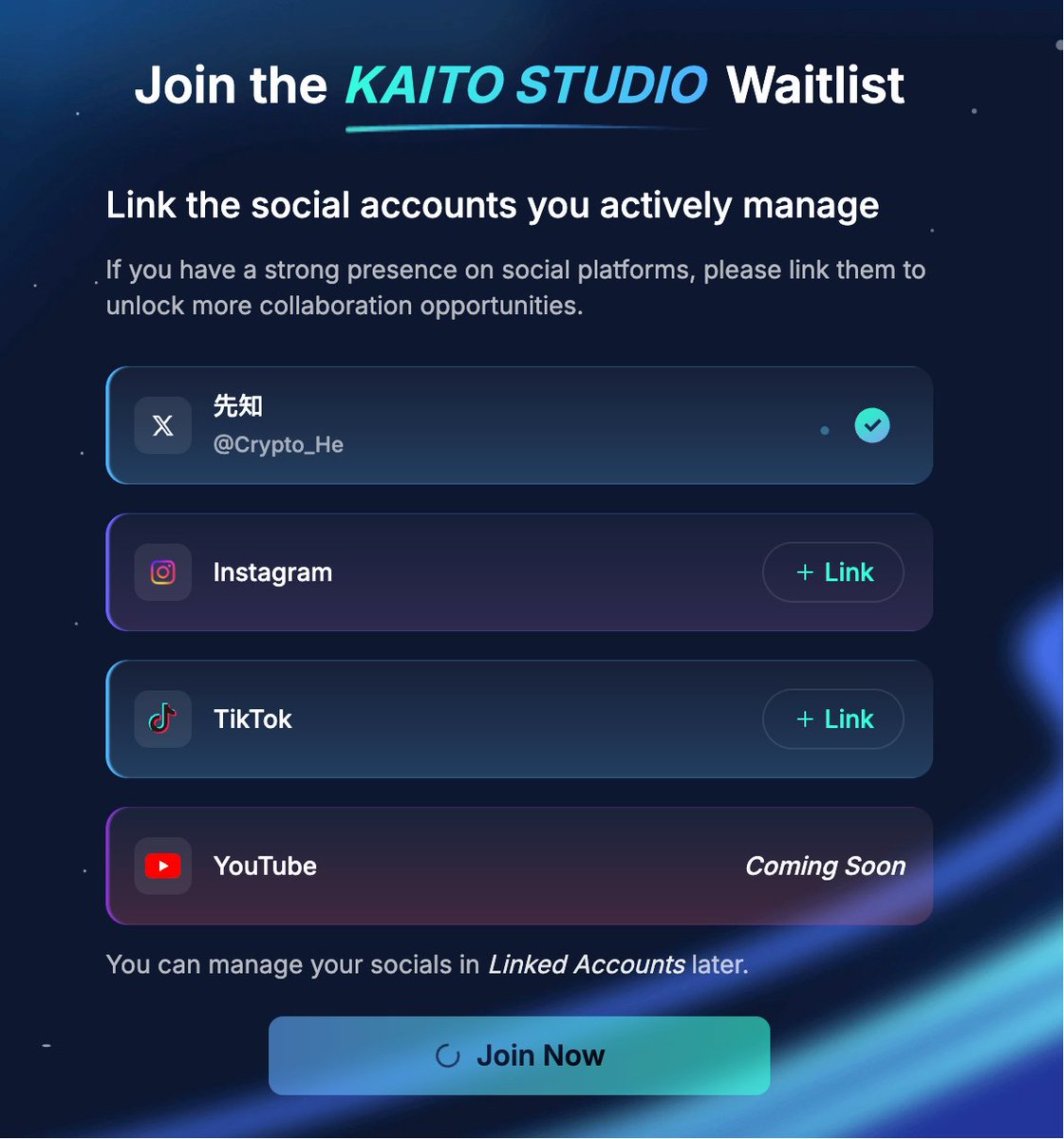The width and height of the screenshot is (1064, 1139).
Task: Open the linked X account @Crypto_He row
Action: tap(518, 425)
